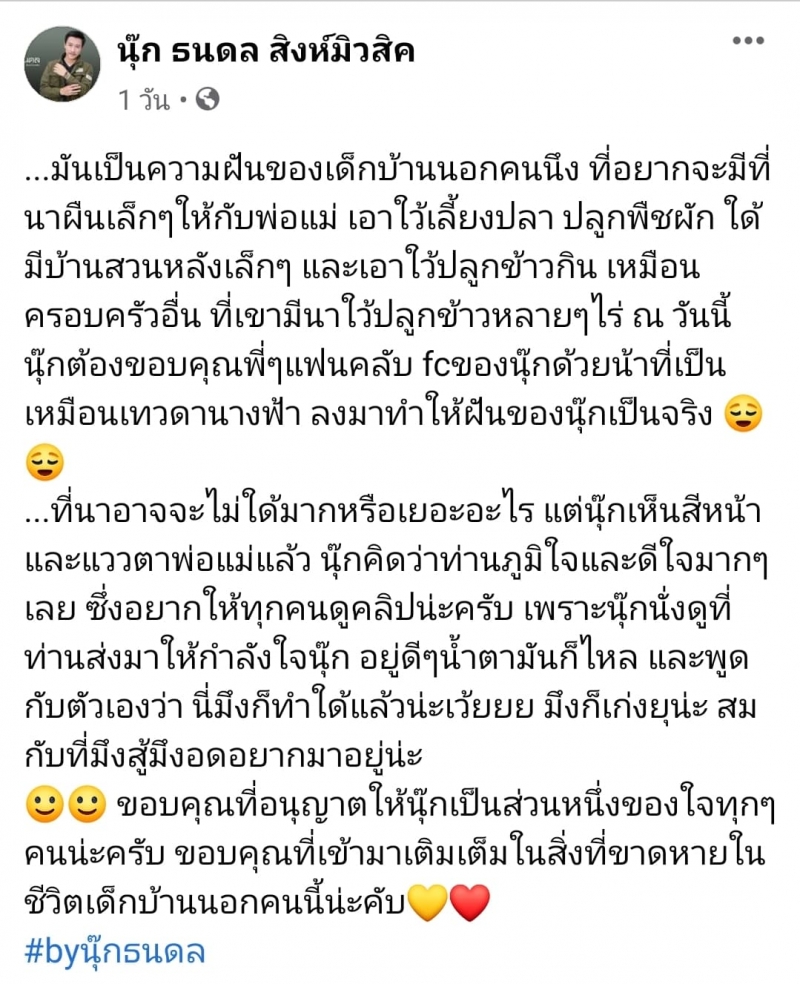
Task: Open นุ๊ก ธนดล's profile picture
Action: point(63,63)
